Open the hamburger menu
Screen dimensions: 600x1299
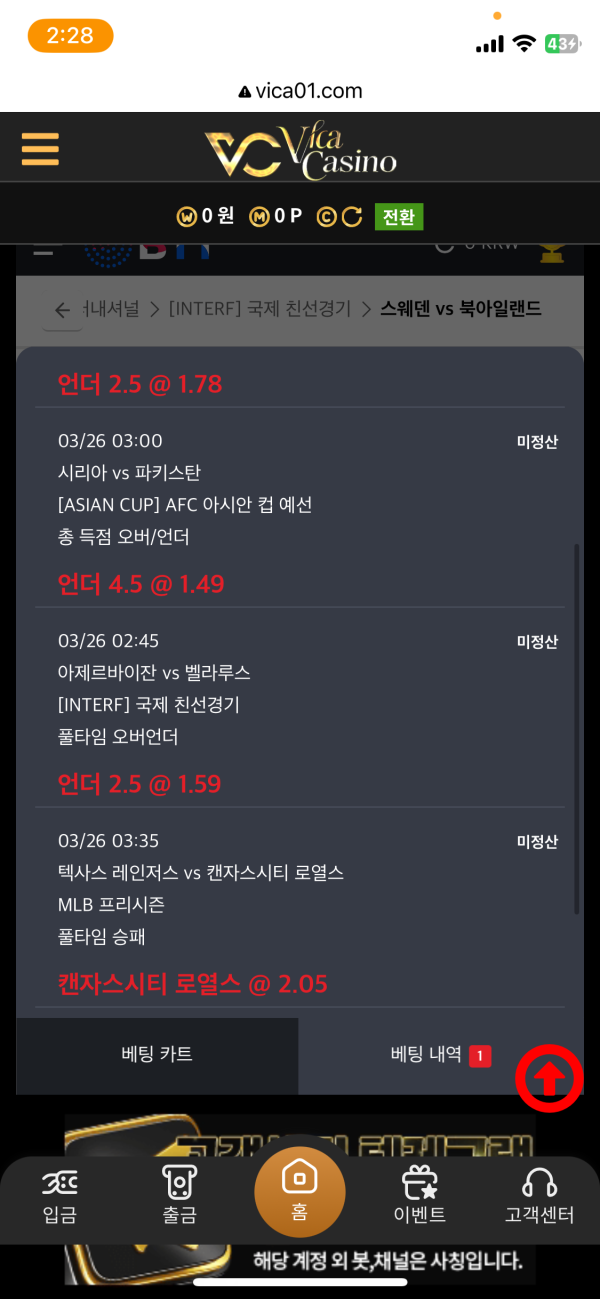(x=40, y=149)
